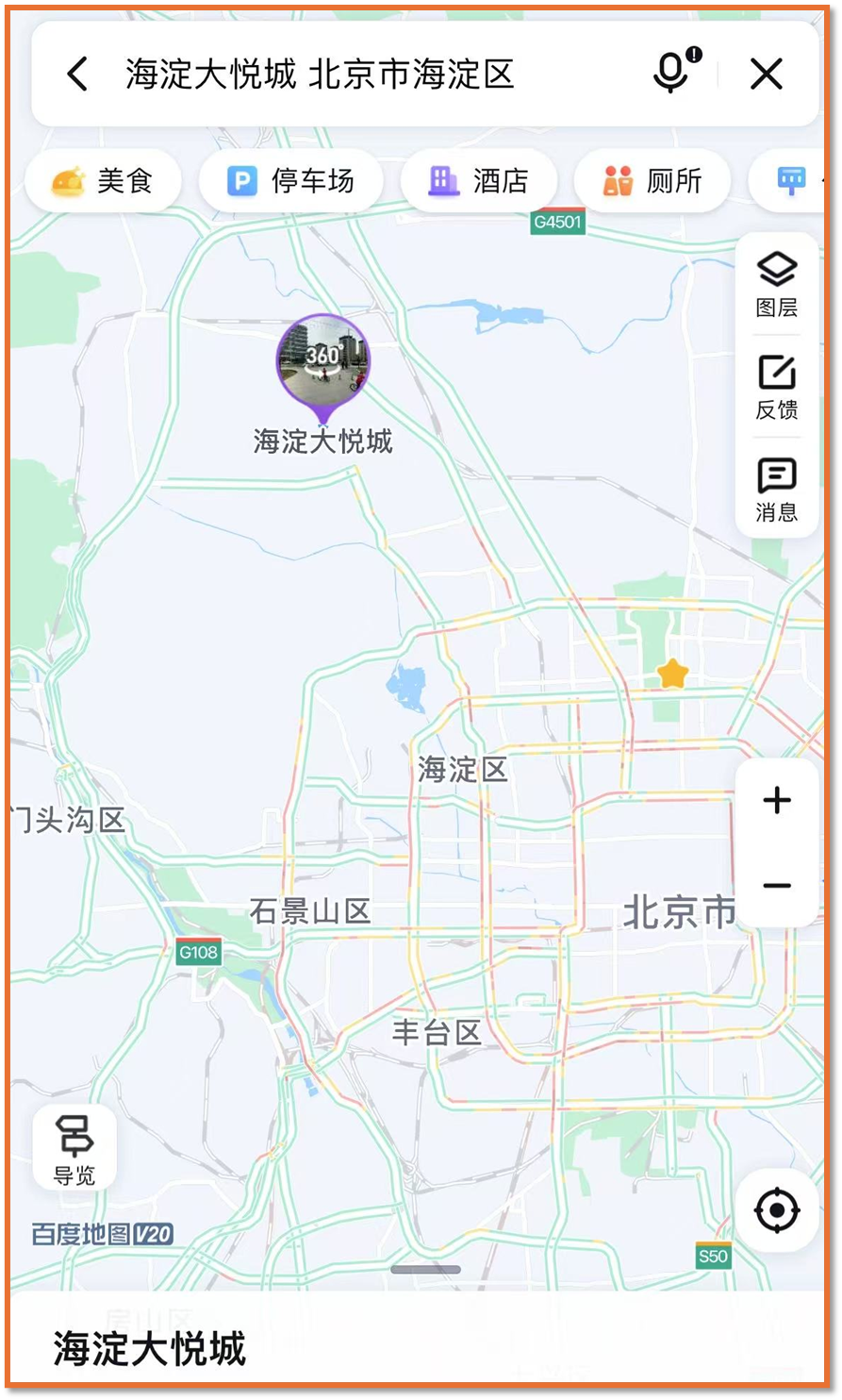Start voice search with the microphone

pyautogui.click(x=672, y=72)
